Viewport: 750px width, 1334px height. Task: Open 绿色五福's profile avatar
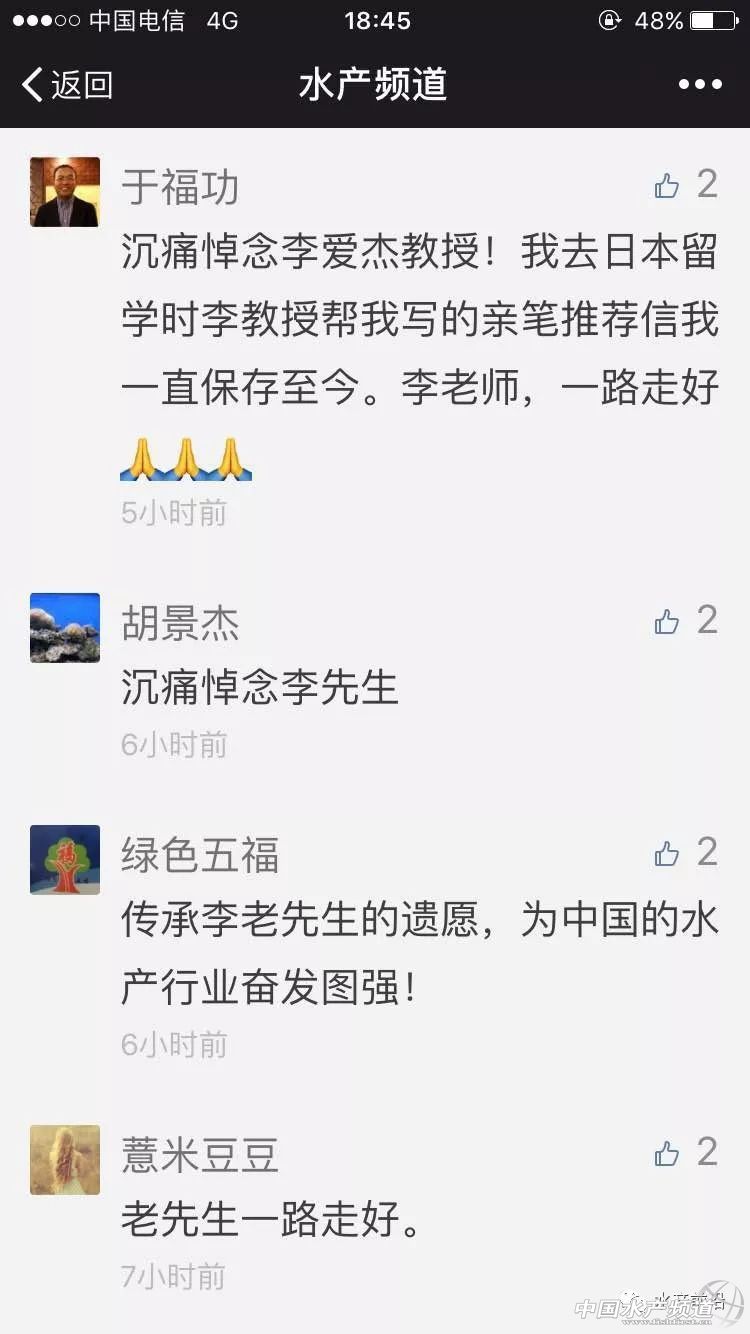pos(65,859)
